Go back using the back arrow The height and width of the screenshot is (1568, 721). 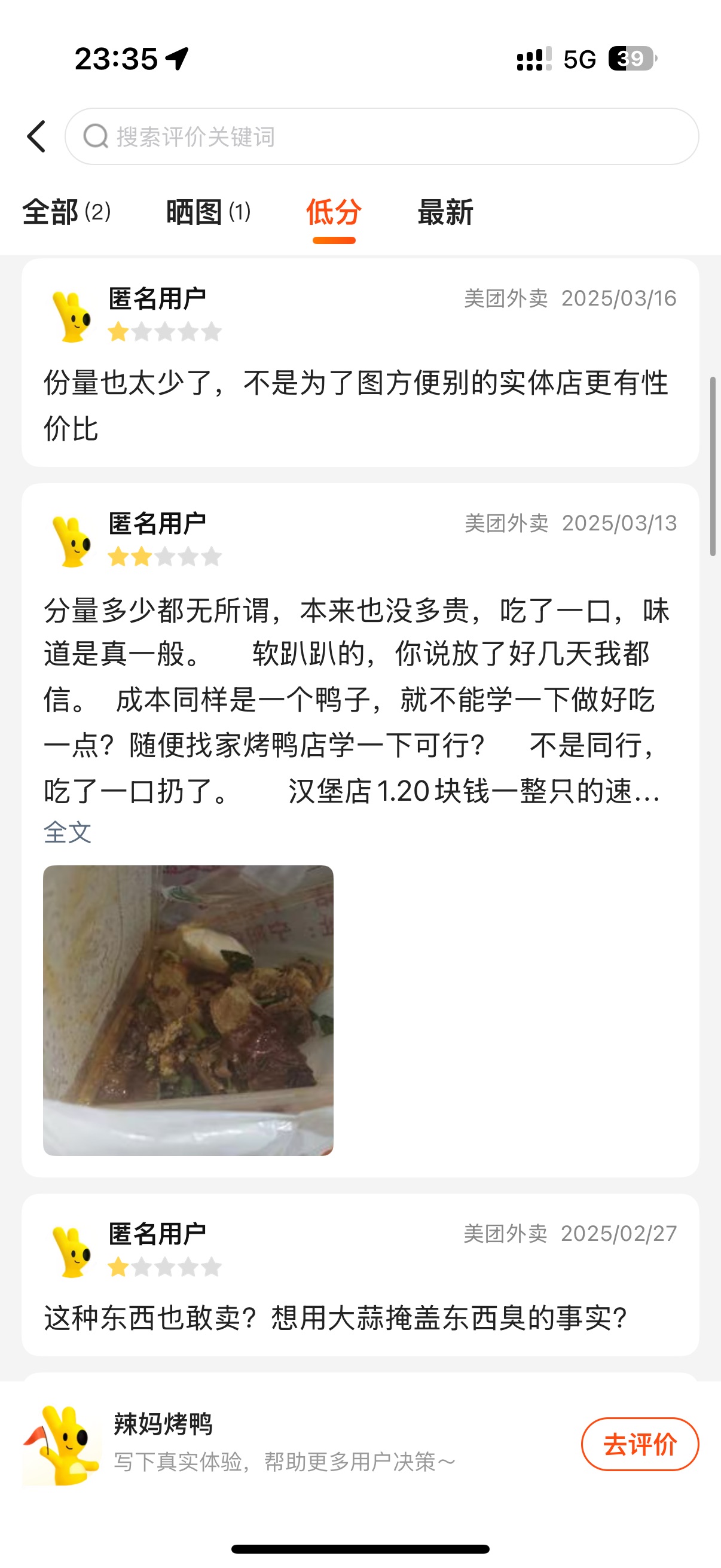pyautogui.click(x=36, y=136)
